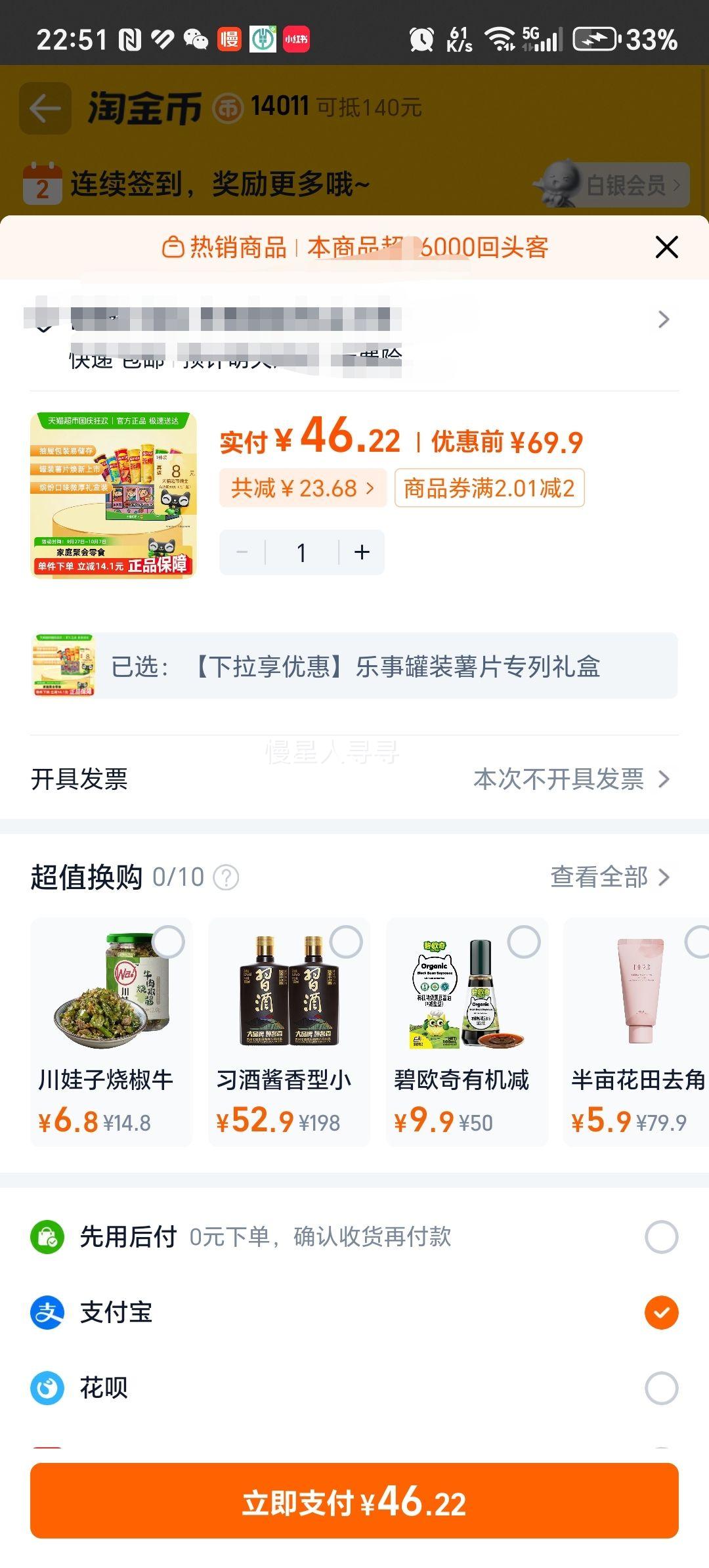Select the 川娃子烧椒牛 add-on item
This screenshot has width=709, height=1568.
pos(168,942)
